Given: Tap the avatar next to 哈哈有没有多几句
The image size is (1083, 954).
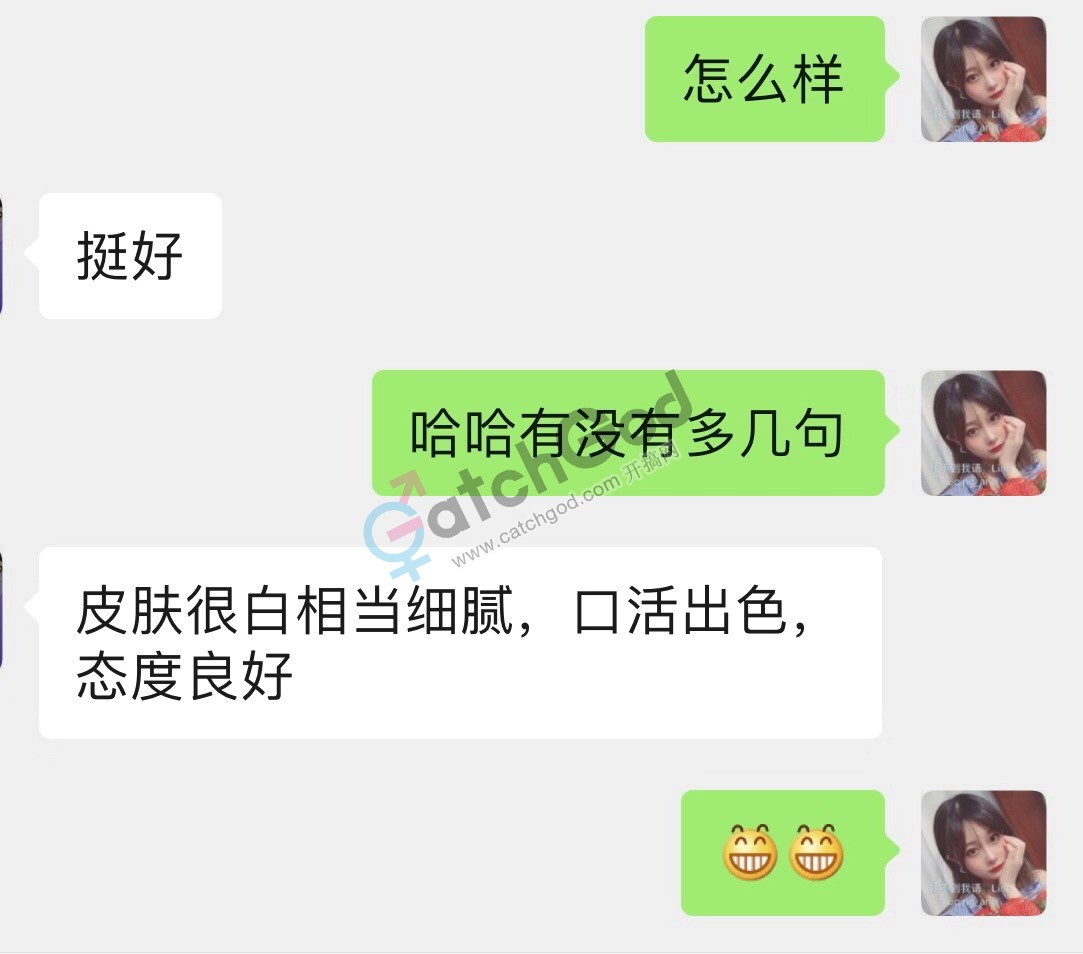Looking at the screenshot, I should point(983,433).
